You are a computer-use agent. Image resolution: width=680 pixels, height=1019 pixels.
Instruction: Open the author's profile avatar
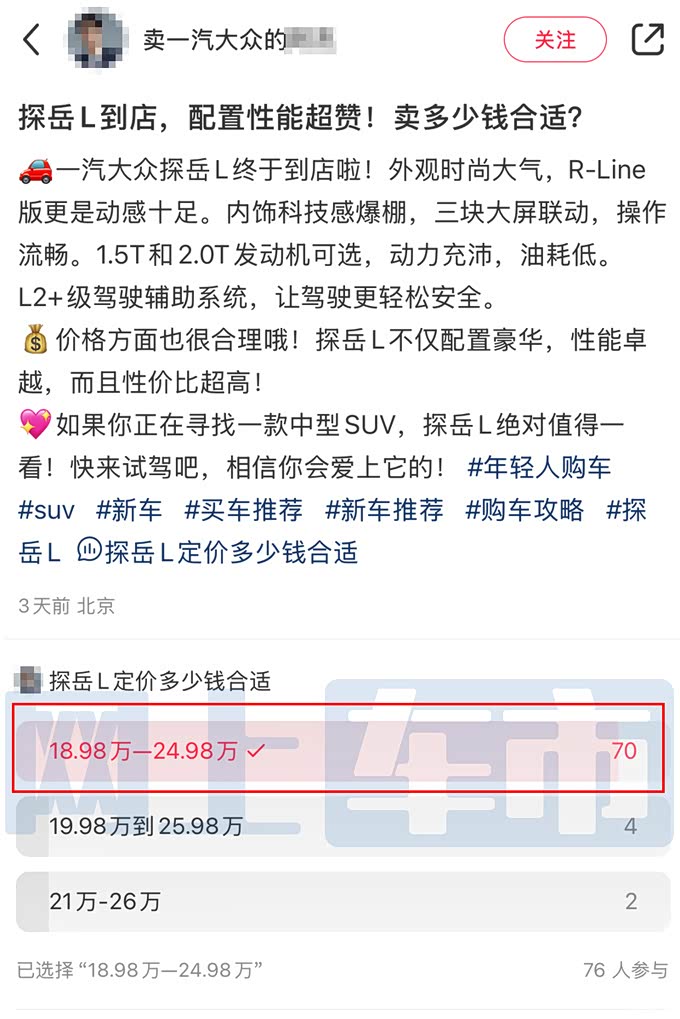(x=94, y=40)
